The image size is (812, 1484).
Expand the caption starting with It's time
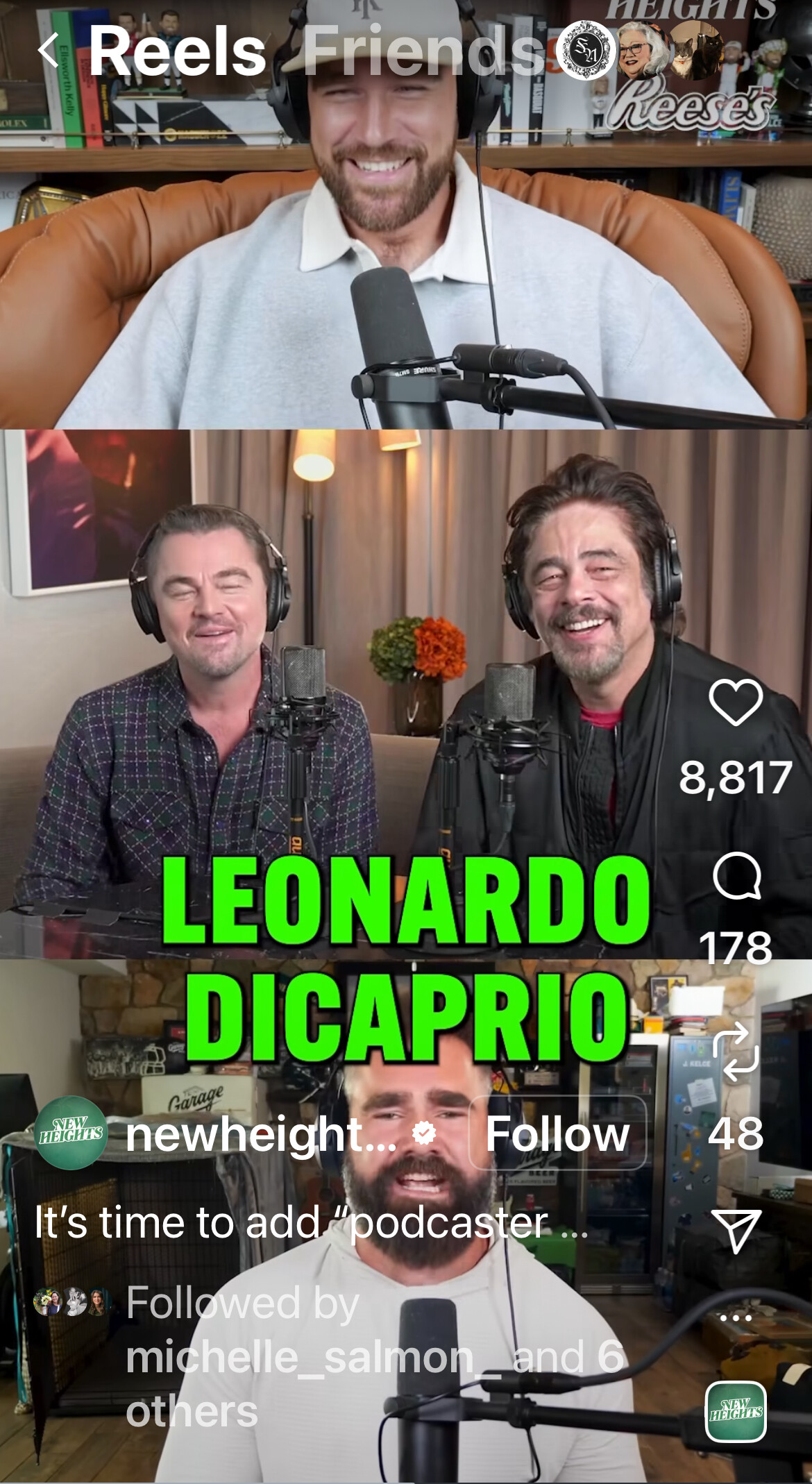[x=312, y=1222]
